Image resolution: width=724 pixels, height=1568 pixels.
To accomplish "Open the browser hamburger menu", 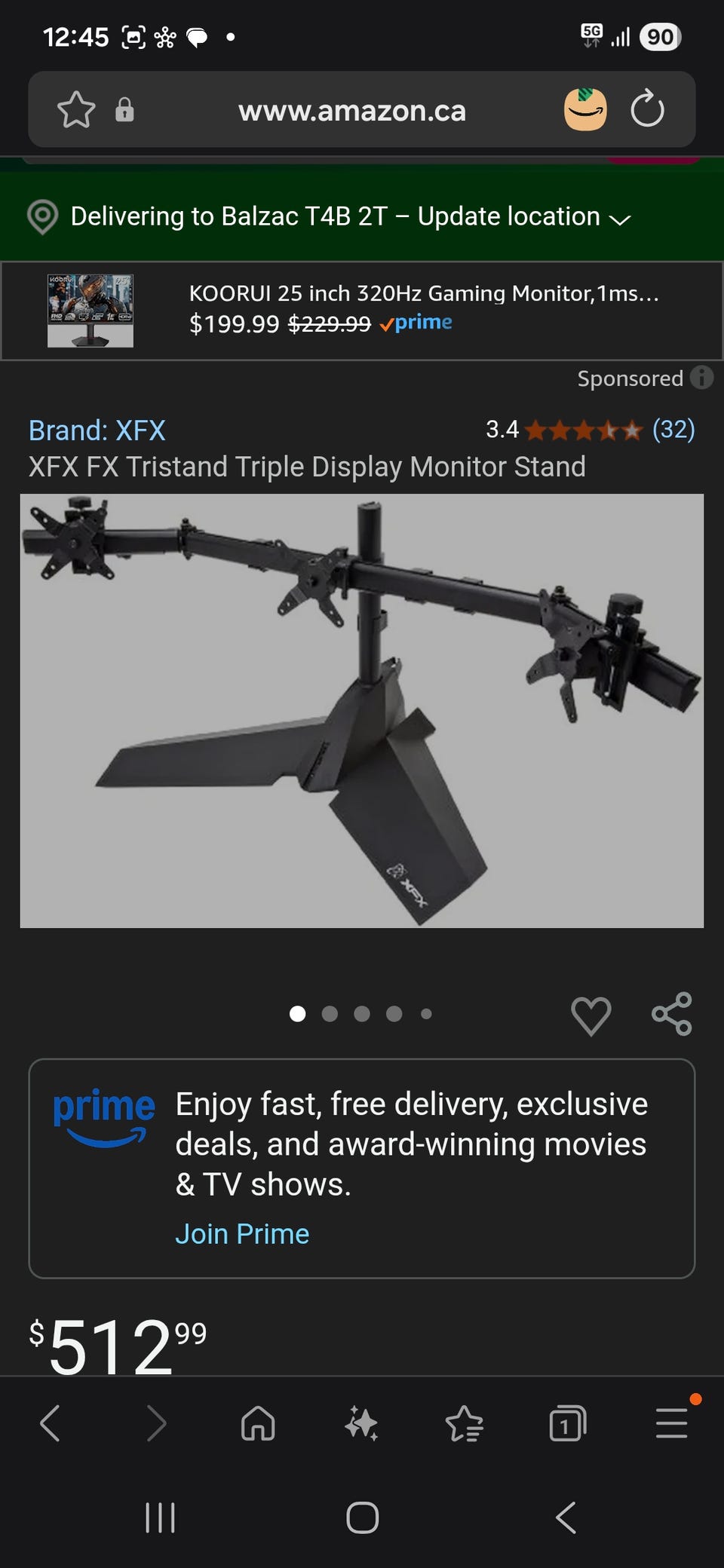I will coord(671,1424).
